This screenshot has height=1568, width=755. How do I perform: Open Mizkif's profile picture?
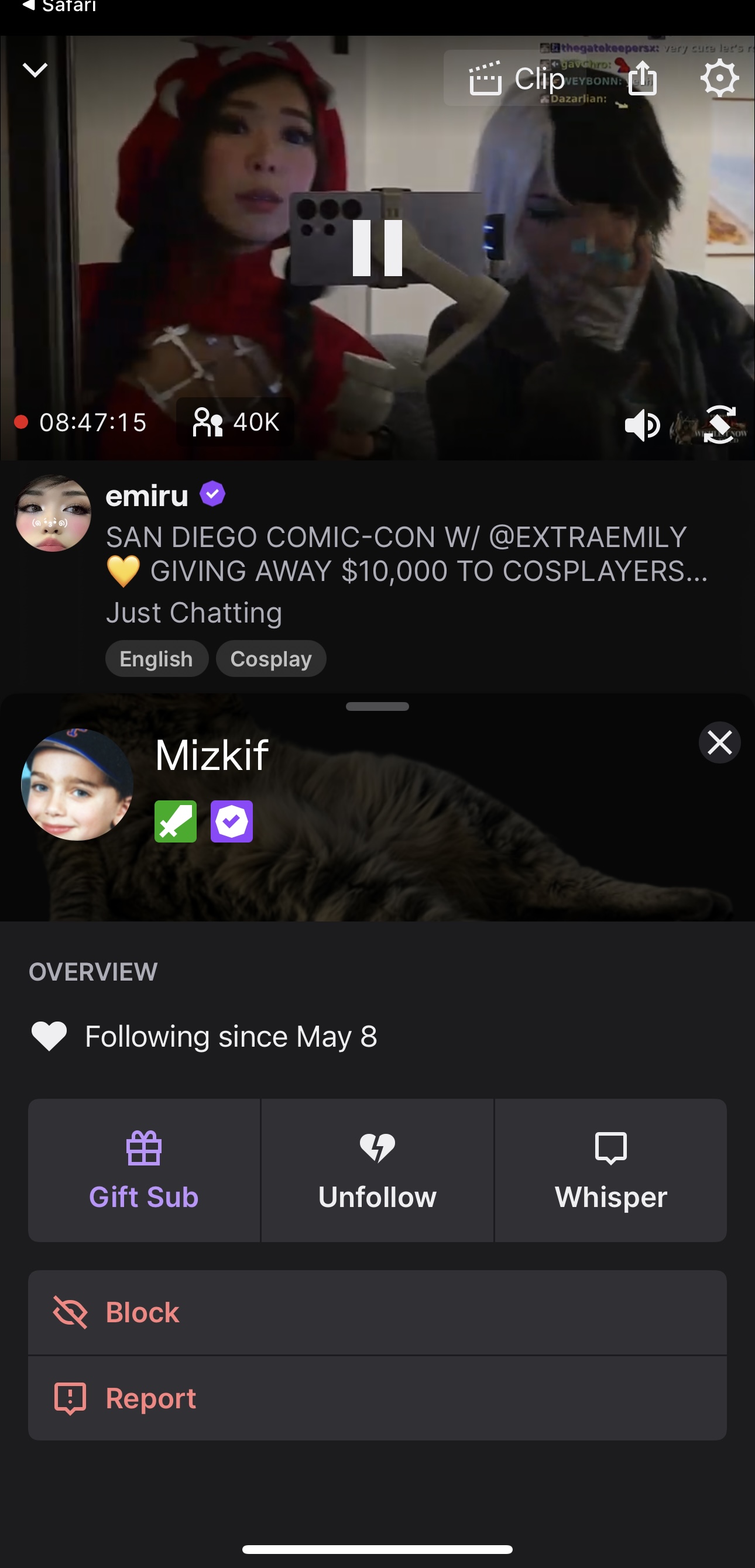77,785
